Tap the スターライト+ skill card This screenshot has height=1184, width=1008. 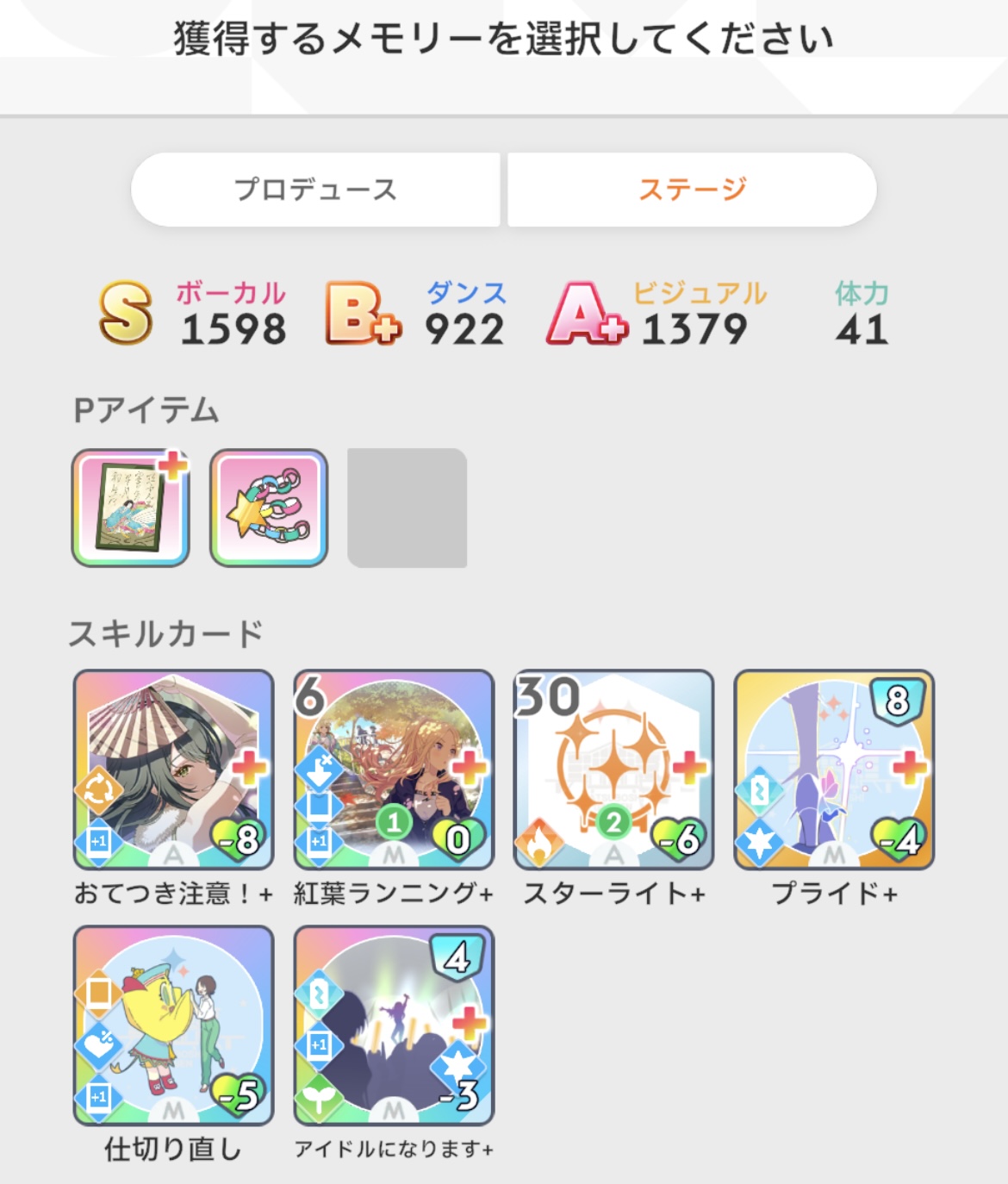pyautogui.click(x=614, y=770)
